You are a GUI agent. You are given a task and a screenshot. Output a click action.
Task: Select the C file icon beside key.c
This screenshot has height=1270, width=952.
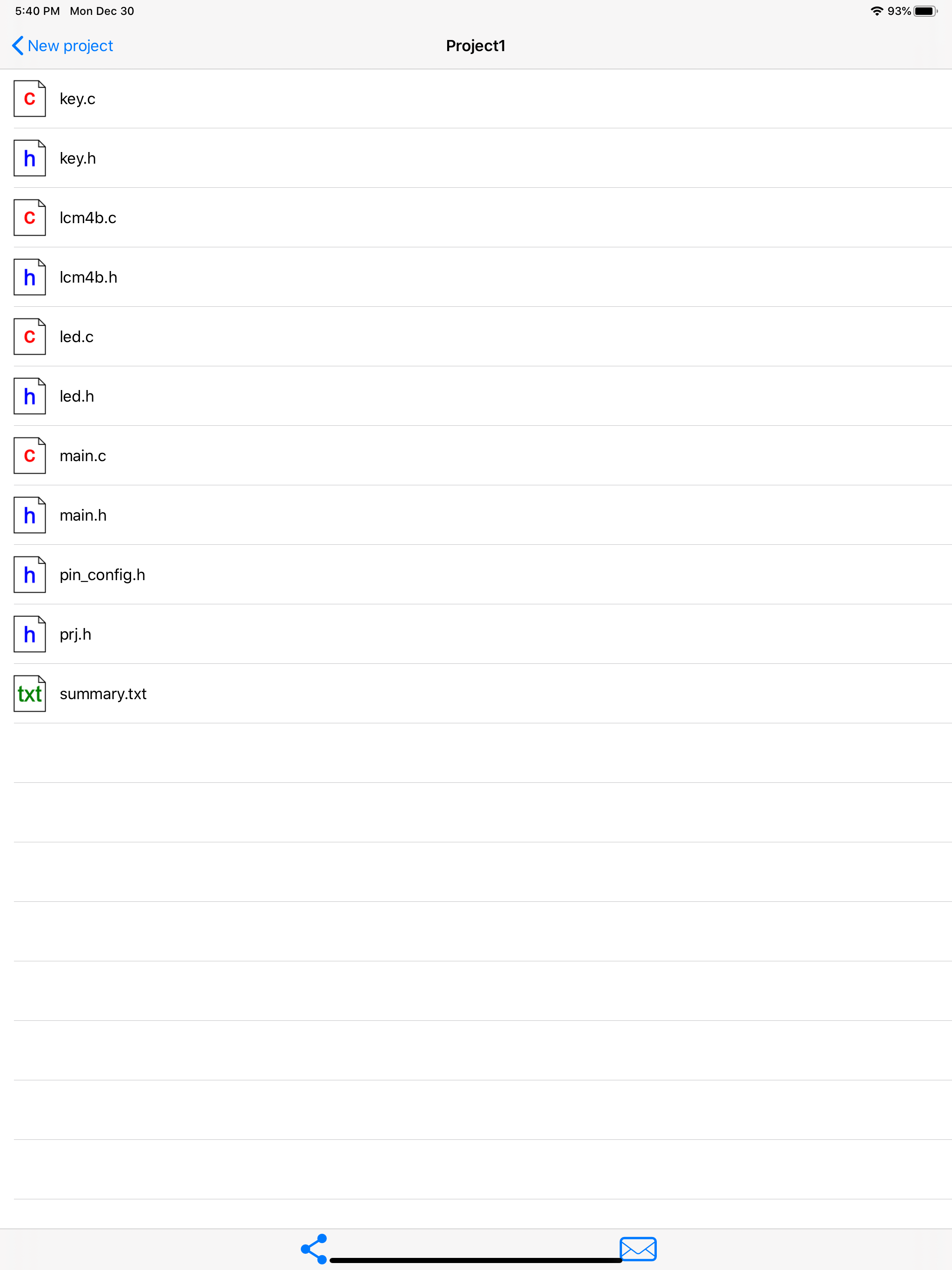point(29,98)
